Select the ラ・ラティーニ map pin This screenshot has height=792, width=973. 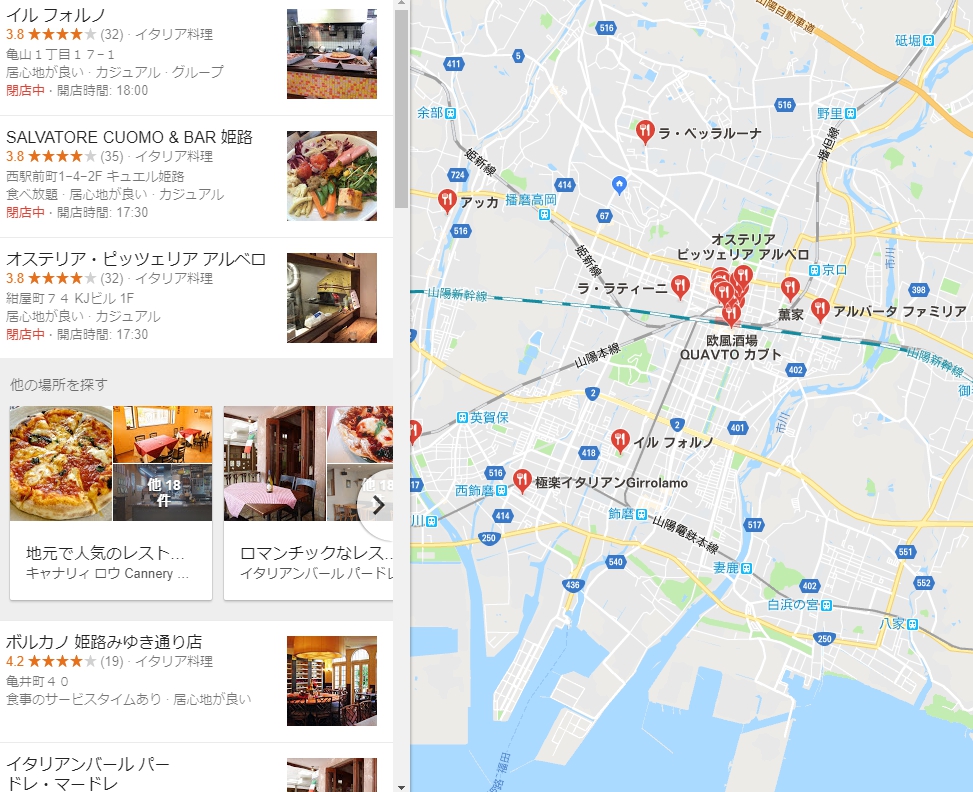(x=680, y=288)
